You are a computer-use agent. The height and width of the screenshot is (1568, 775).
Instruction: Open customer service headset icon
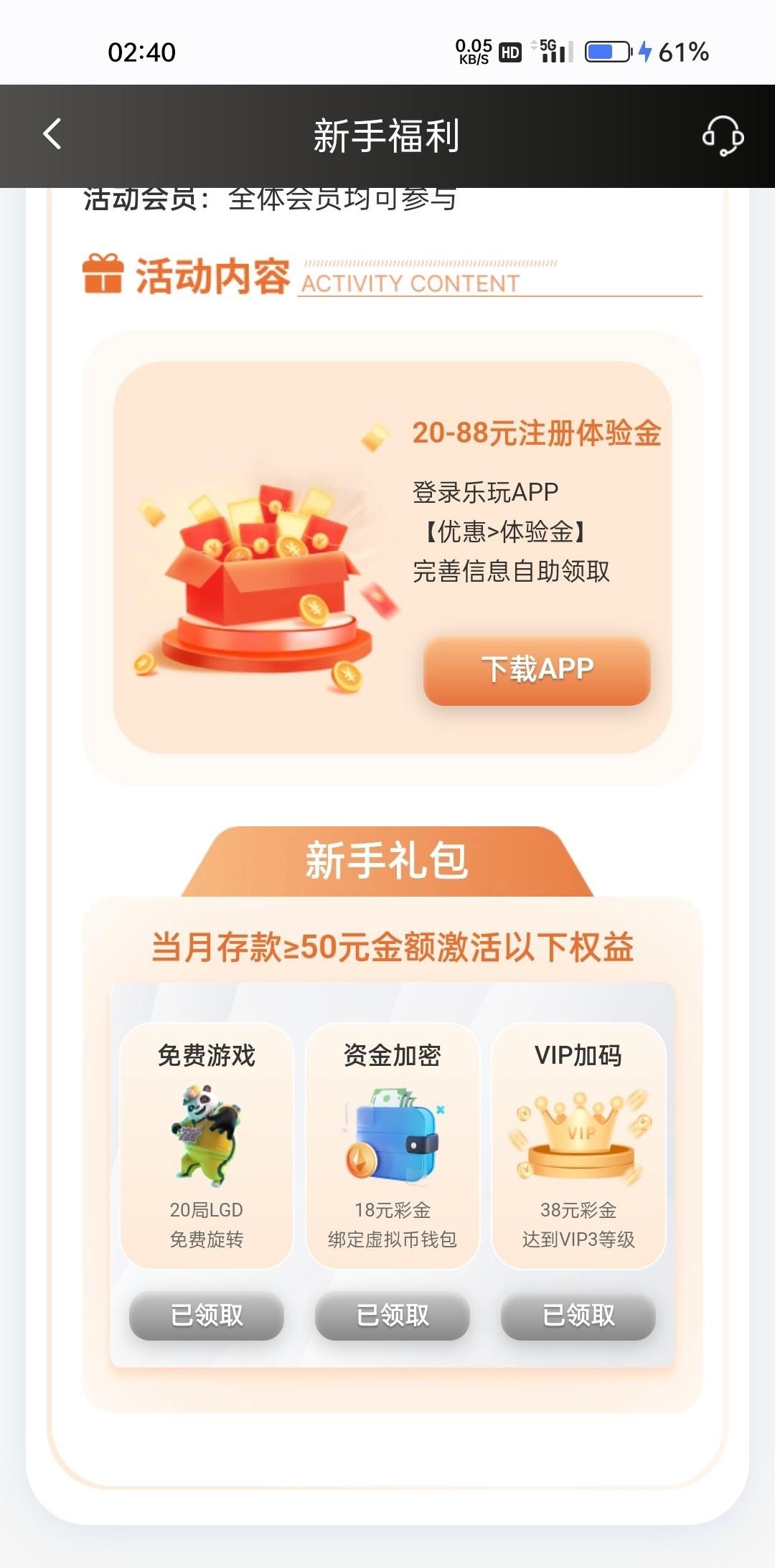[722, 136]
